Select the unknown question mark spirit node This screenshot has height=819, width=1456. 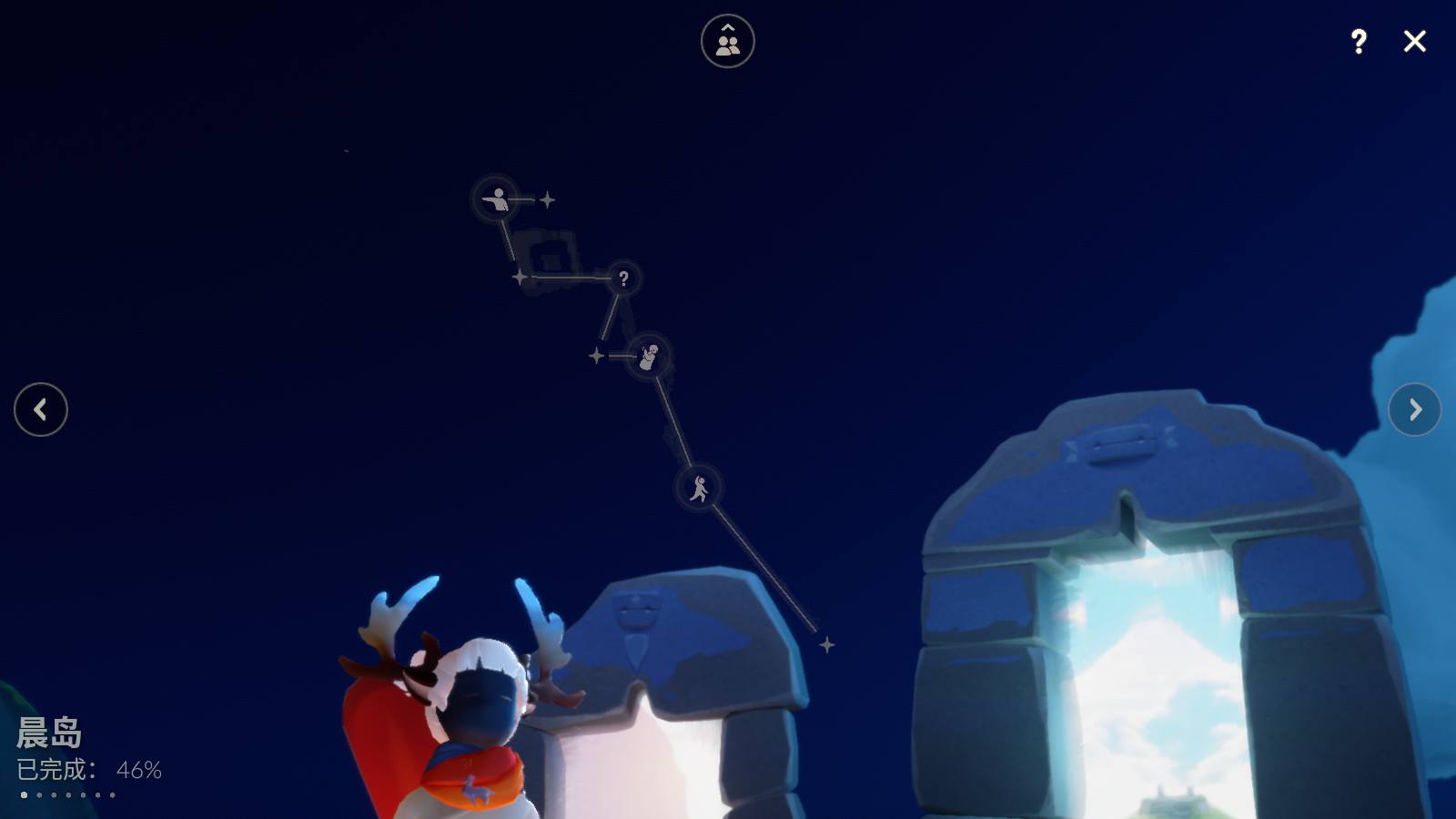(x=623, y=278)
